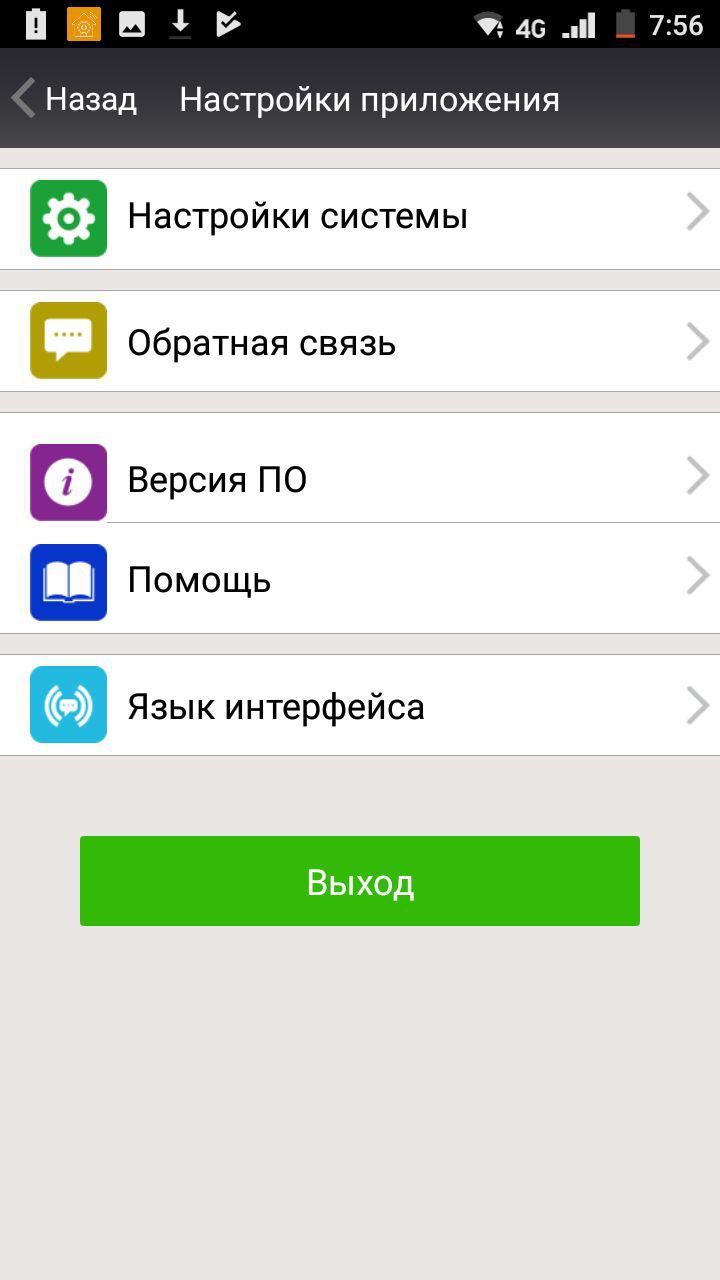Open Настройки системы
The image size is (720, 1280).
360,218
